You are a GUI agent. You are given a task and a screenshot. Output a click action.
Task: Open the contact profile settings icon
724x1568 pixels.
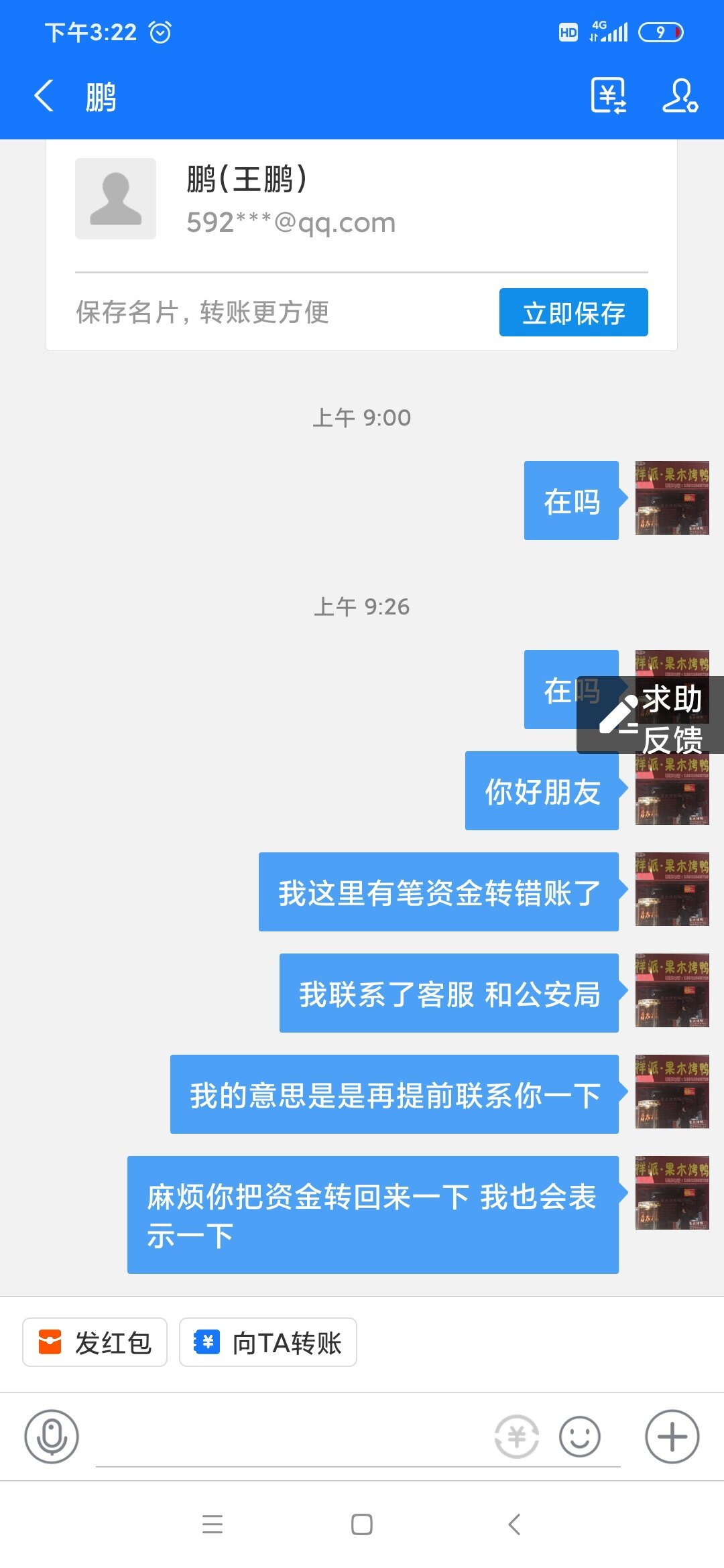680,96
